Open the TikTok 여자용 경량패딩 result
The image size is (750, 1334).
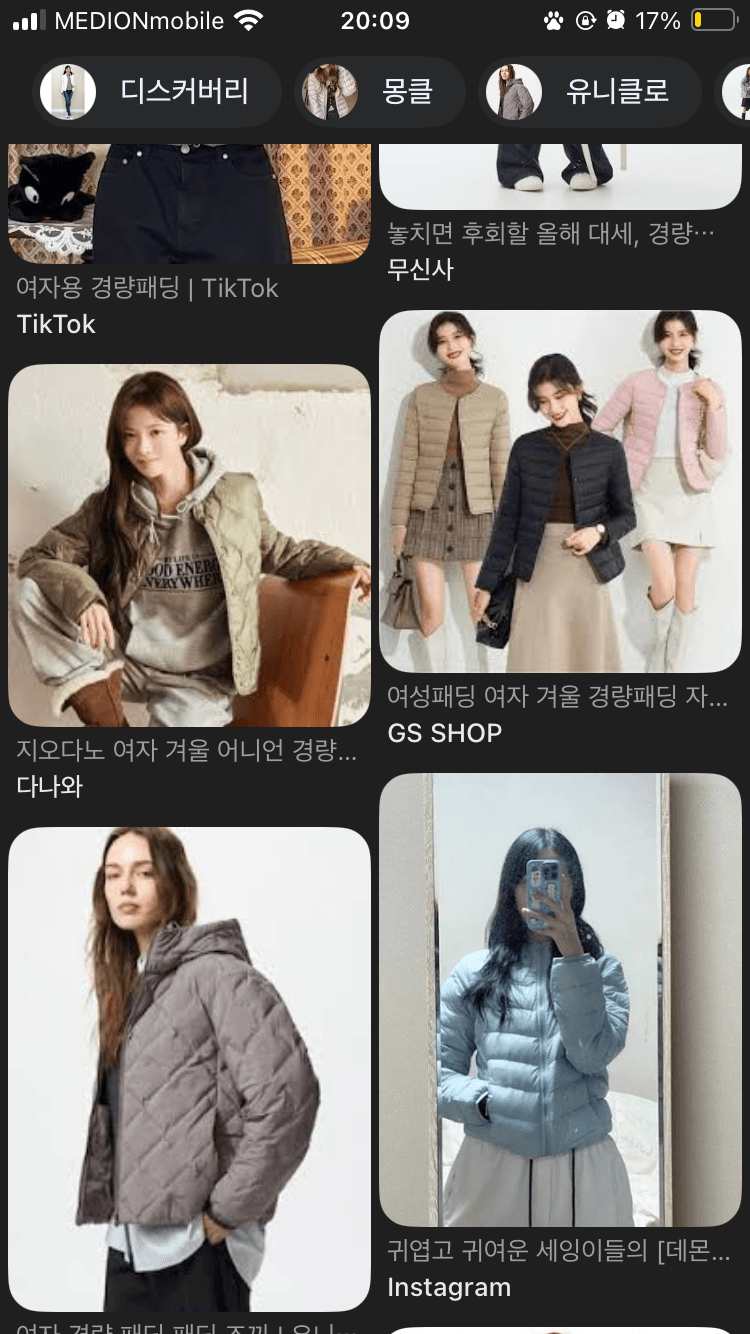click(188, 203)
